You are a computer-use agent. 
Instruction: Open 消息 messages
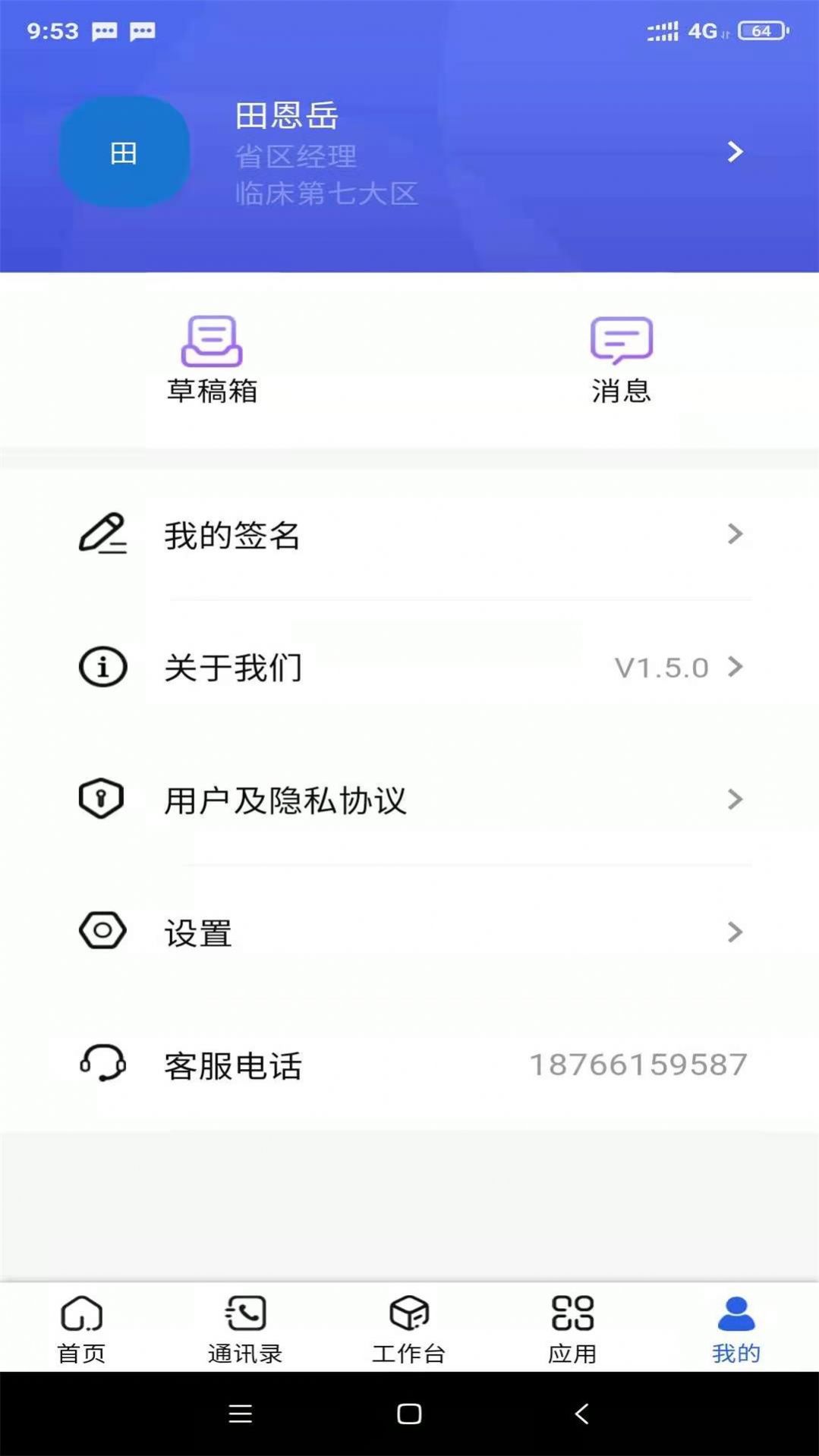622,360
